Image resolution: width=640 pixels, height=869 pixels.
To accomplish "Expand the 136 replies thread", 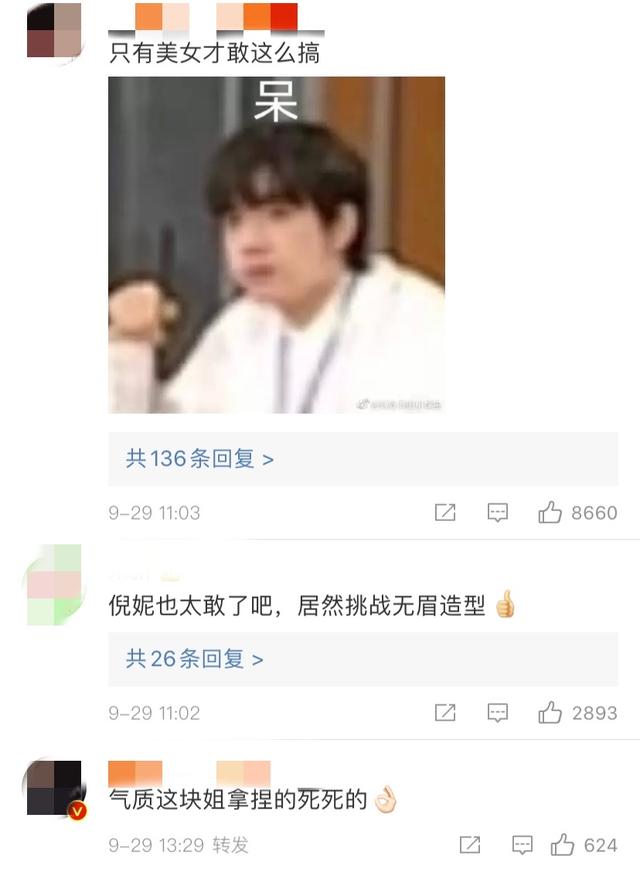I will 200,459.
